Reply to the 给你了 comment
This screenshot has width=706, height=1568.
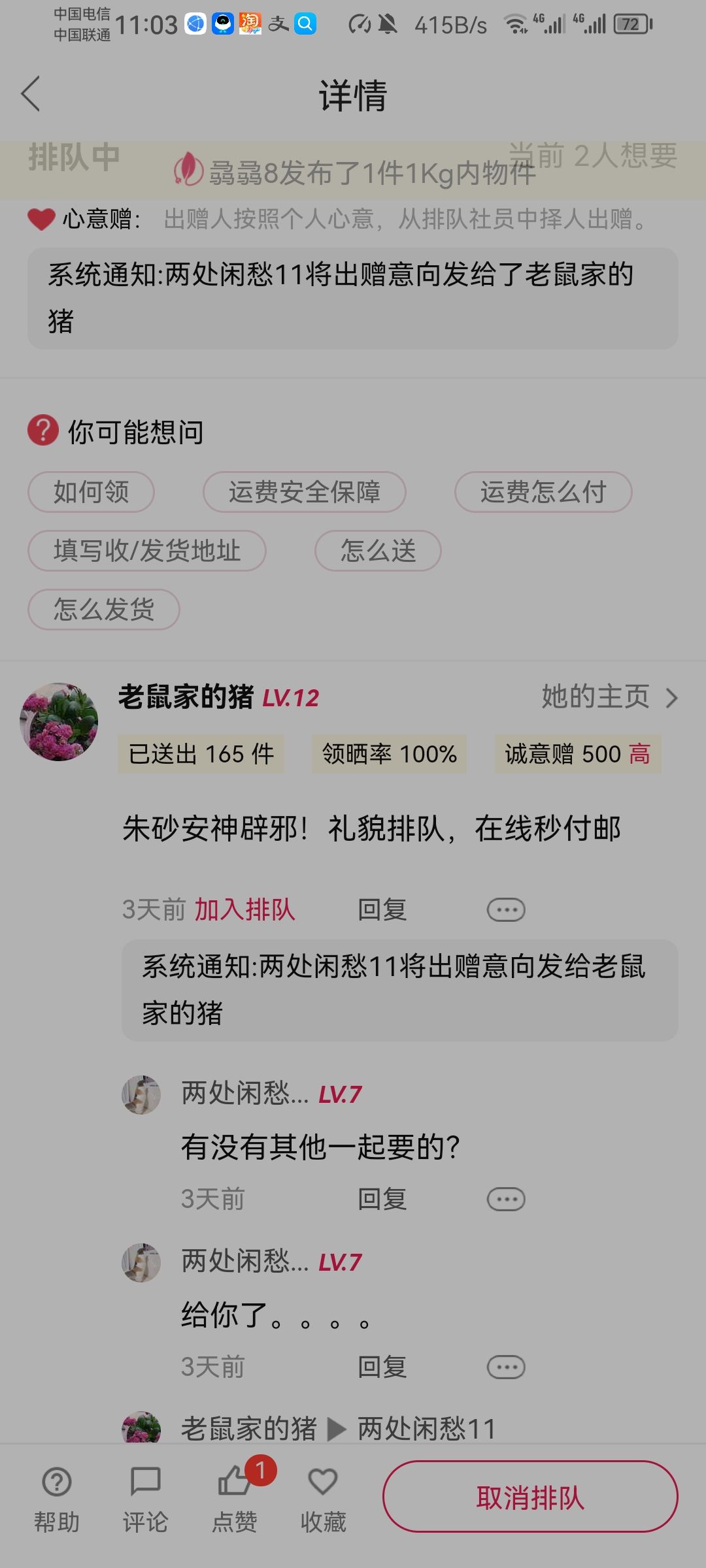(382, 1367)
